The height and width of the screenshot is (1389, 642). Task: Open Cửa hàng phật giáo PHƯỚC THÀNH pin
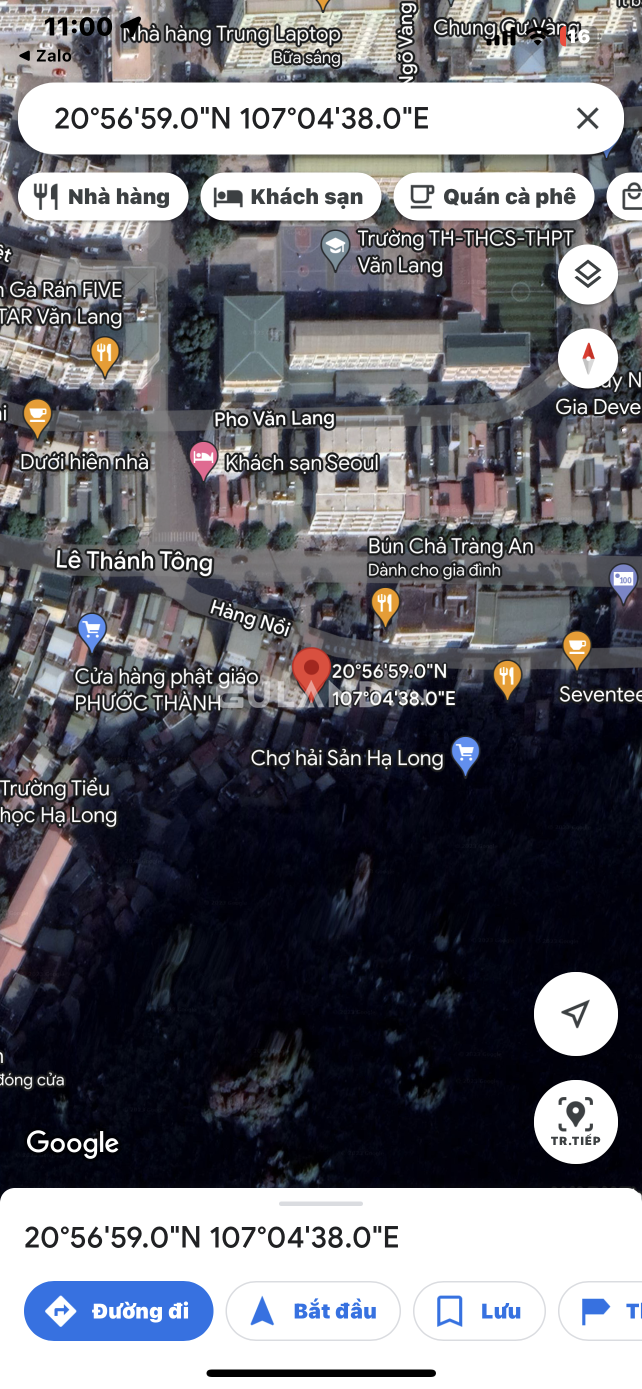tap(91, 629)
